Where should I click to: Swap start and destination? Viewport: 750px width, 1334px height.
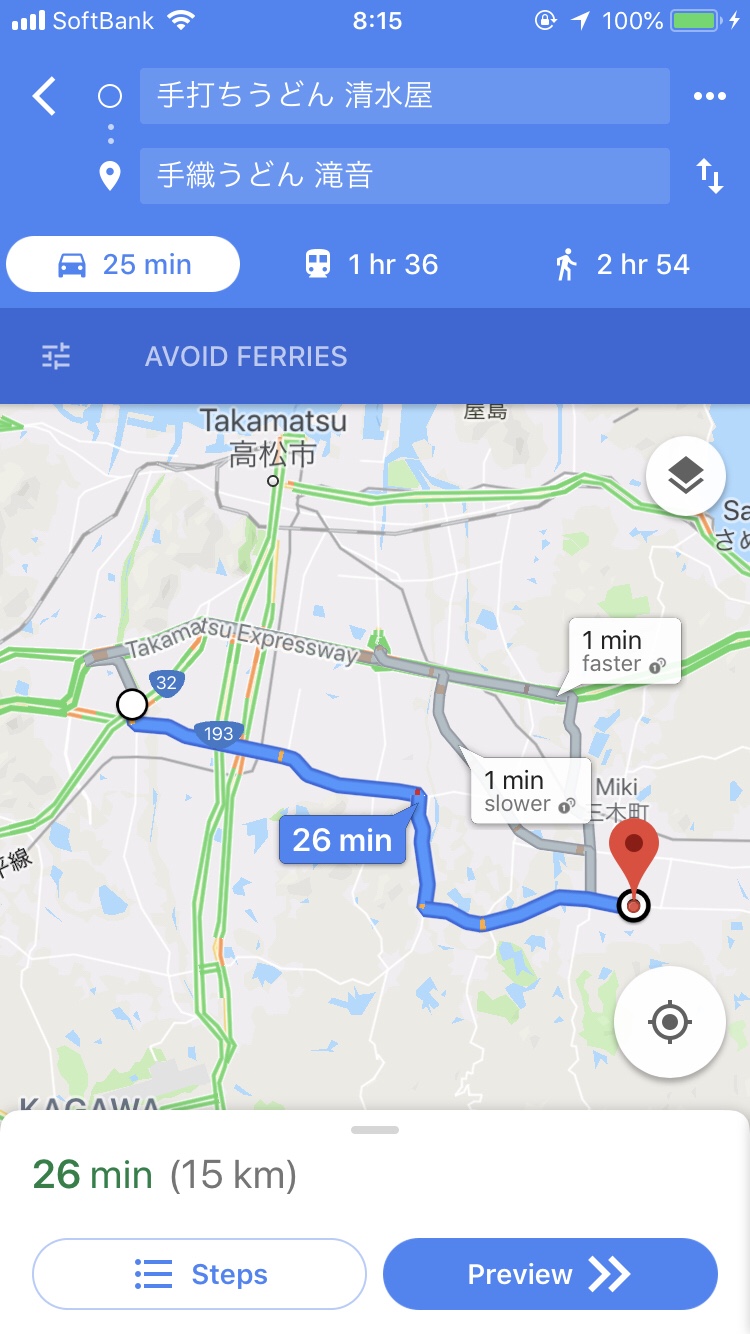pos(709,177)
